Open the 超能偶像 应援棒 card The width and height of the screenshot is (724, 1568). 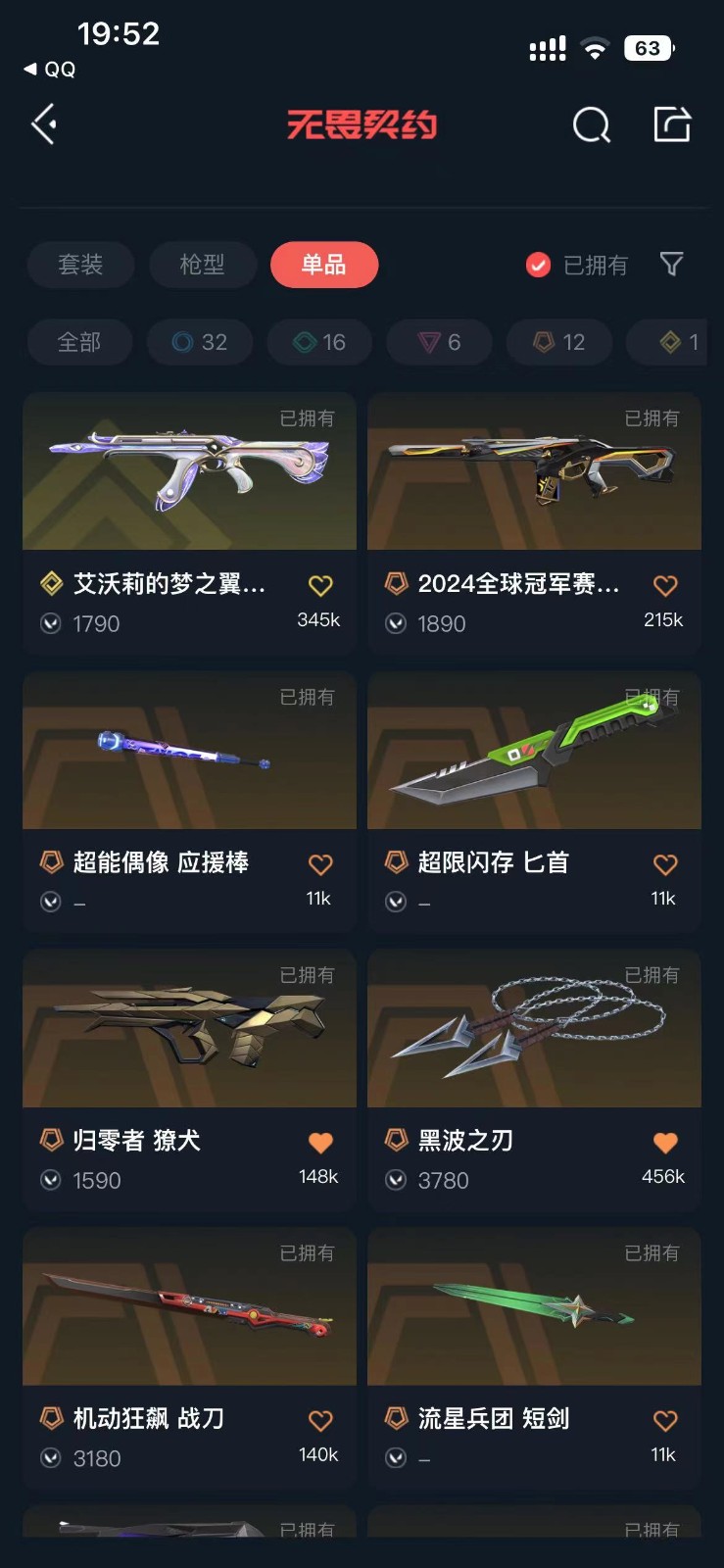(x=189, y=802)
